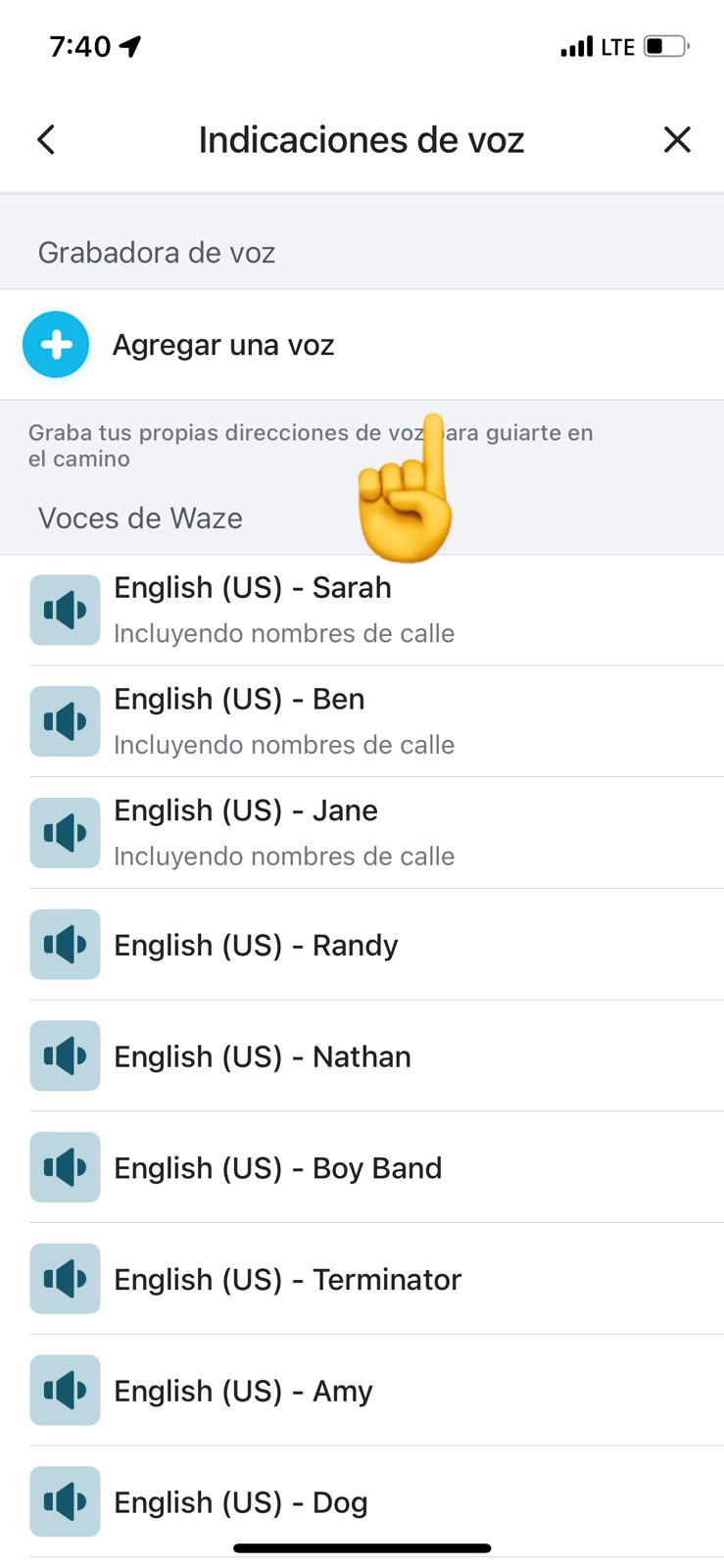Go back using the top-left arrow
The height and width of the screenshot is (1568, 724).
click(46, 140)
